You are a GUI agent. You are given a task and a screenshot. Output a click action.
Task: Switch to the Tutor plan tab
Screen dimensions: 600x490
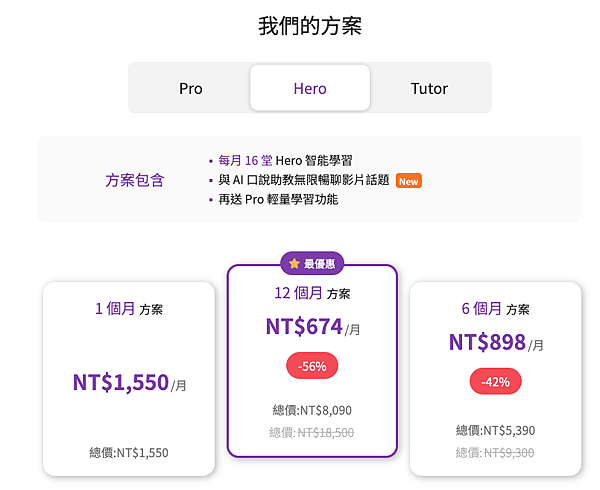(429, 88)
